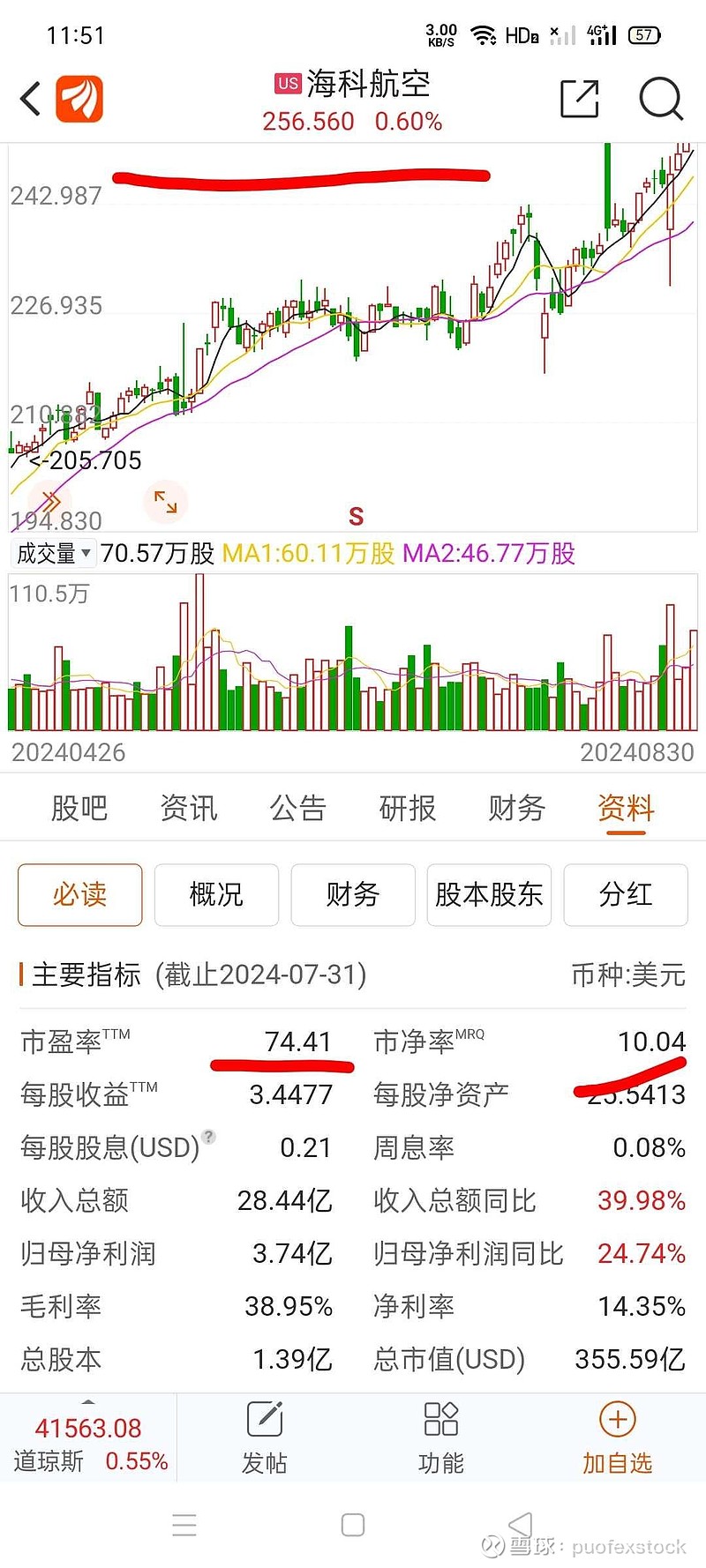This screenshot has width=706, height=1568.
Task: Open the search magnifier
Action: point(660,98)
